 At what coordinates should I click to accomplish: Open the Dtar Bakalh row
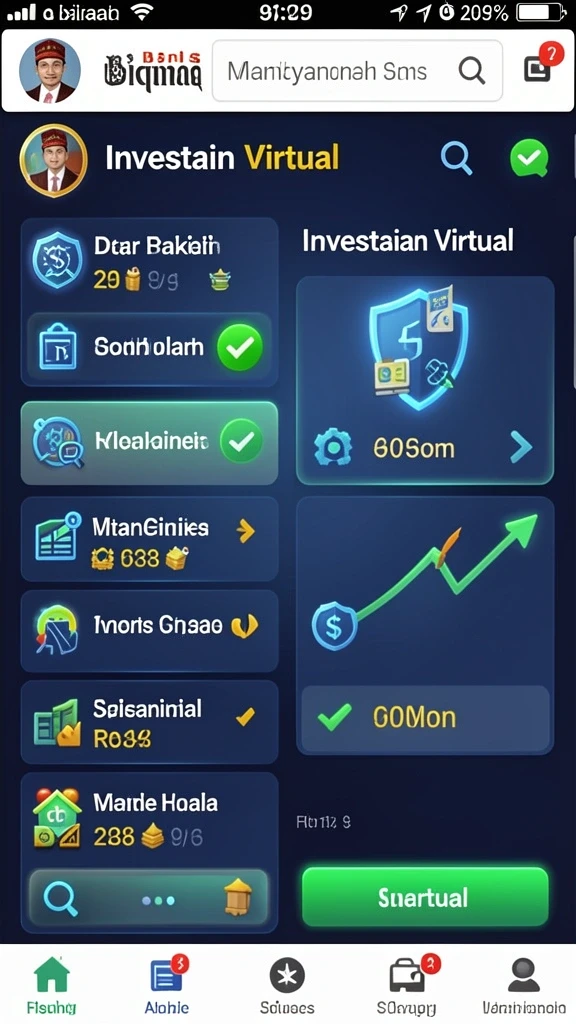[150, 263]
